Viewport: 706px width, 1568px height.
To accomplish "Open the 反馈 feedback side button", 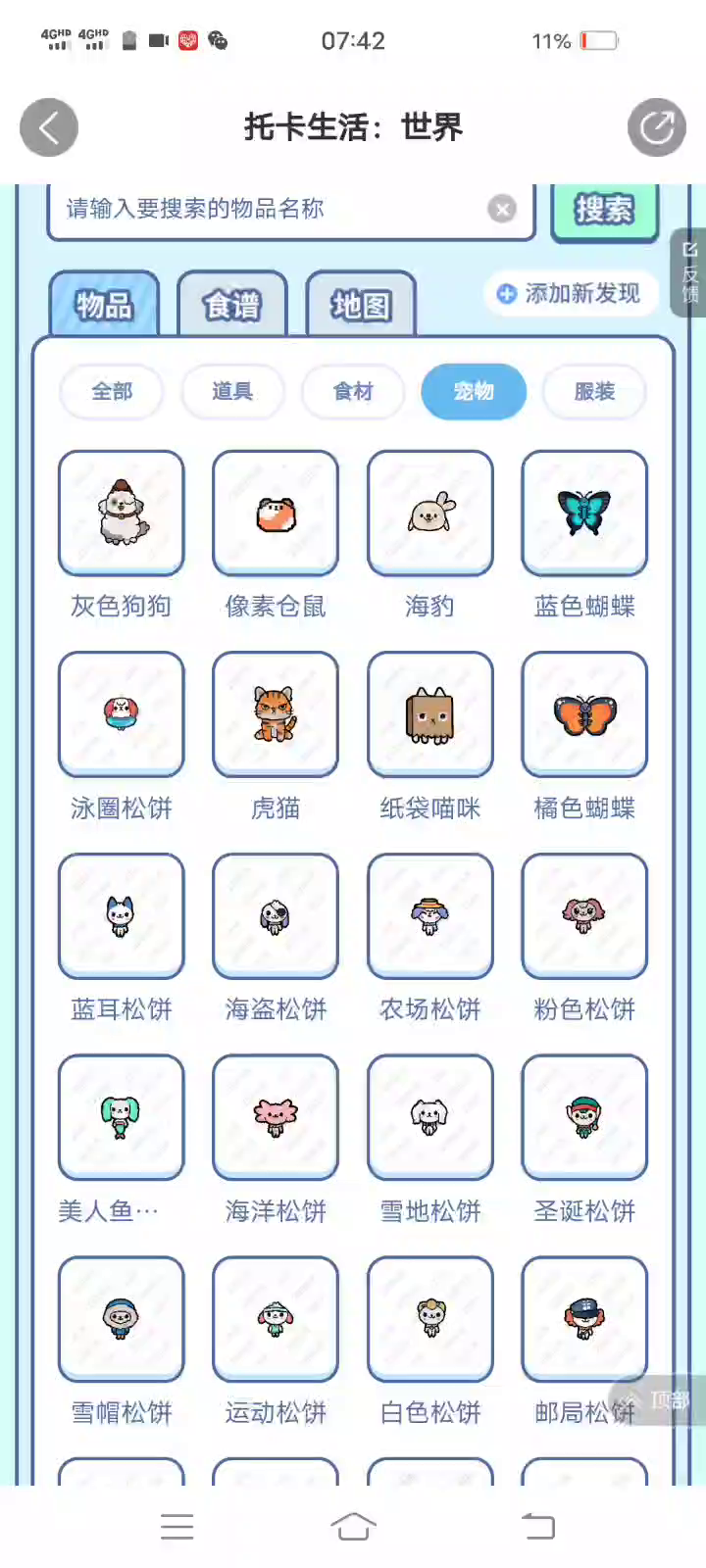I will coord(689,273).
